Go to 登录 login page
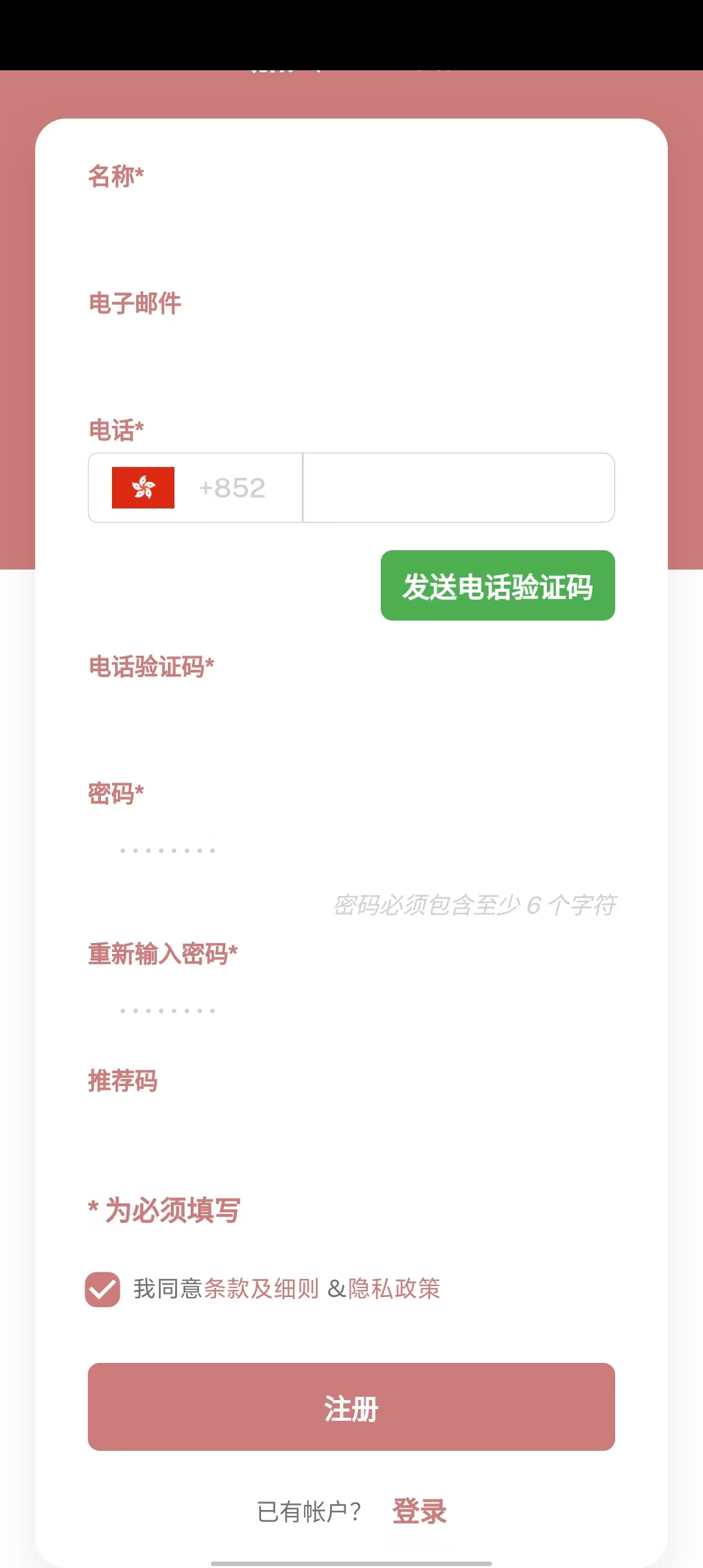Screen dimensions: 703x1568 coord(419,1511)
